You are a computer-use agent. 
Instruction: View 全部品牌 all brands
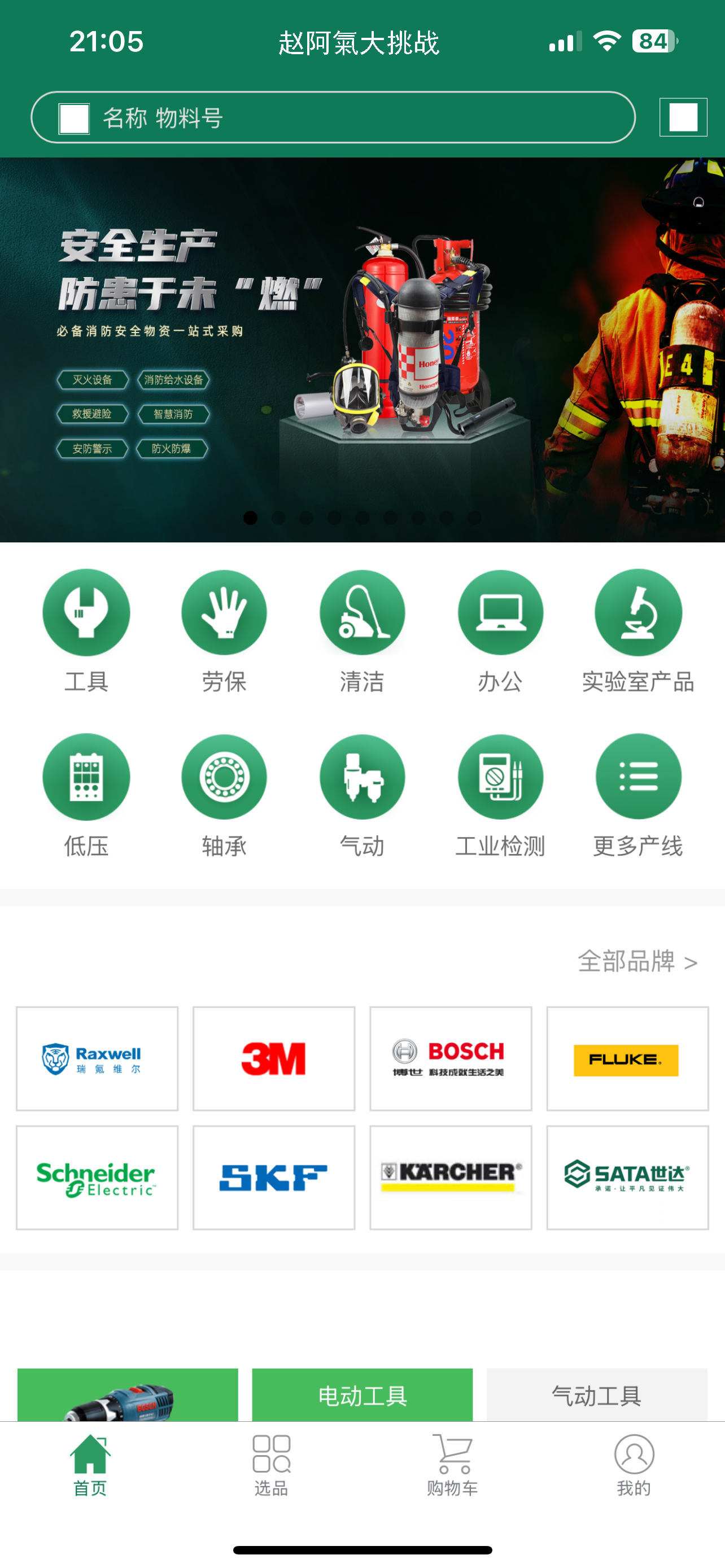(x=637, y=962)
